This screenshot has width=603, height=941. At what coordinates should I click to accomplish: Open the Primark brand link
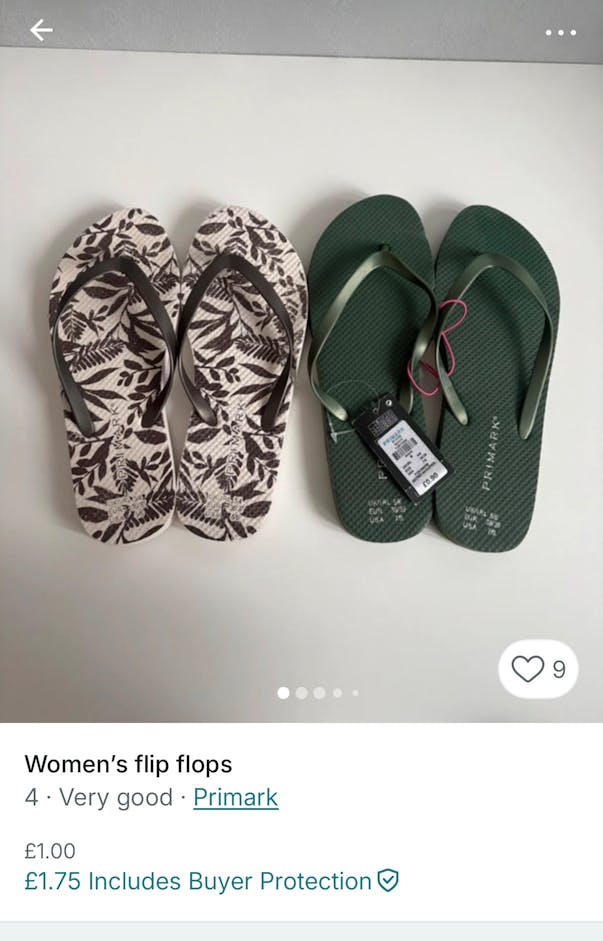(x=235, y=798)
